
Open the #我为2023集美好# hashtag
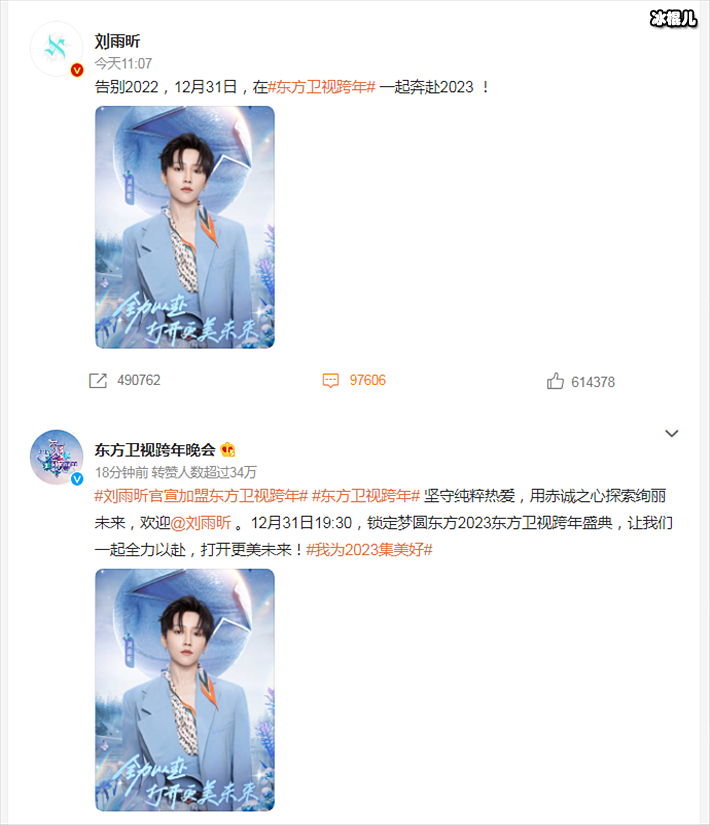[369, 549]
